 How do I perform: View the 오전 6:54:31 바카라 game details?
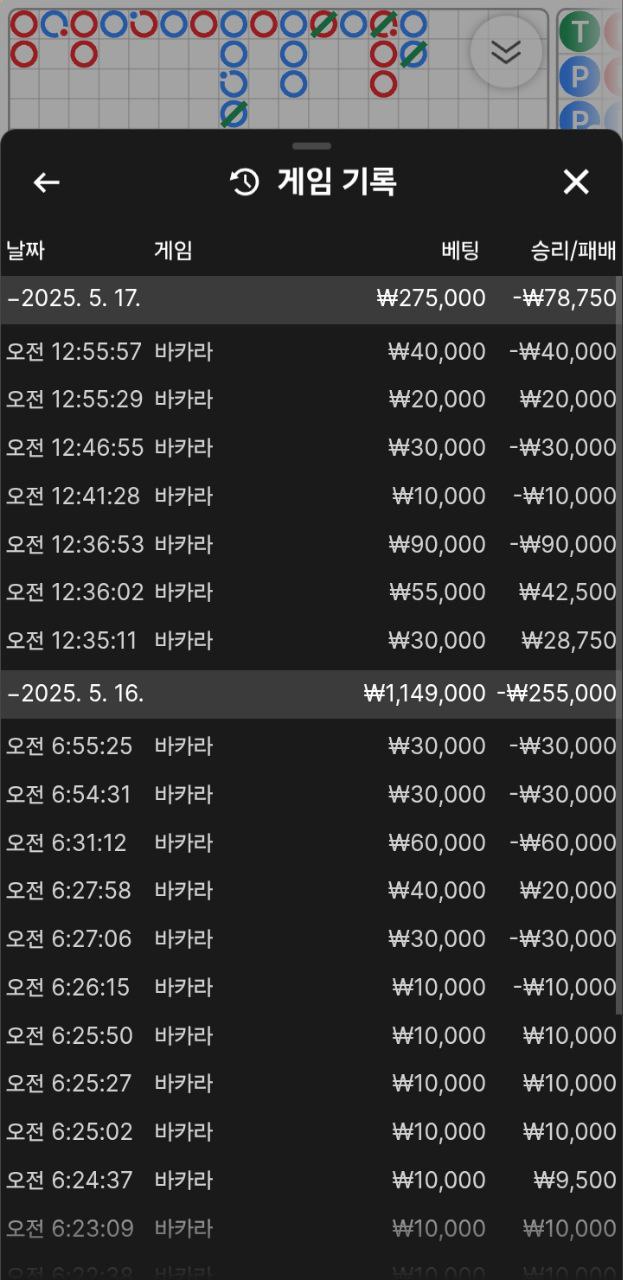tap(310, 794)
